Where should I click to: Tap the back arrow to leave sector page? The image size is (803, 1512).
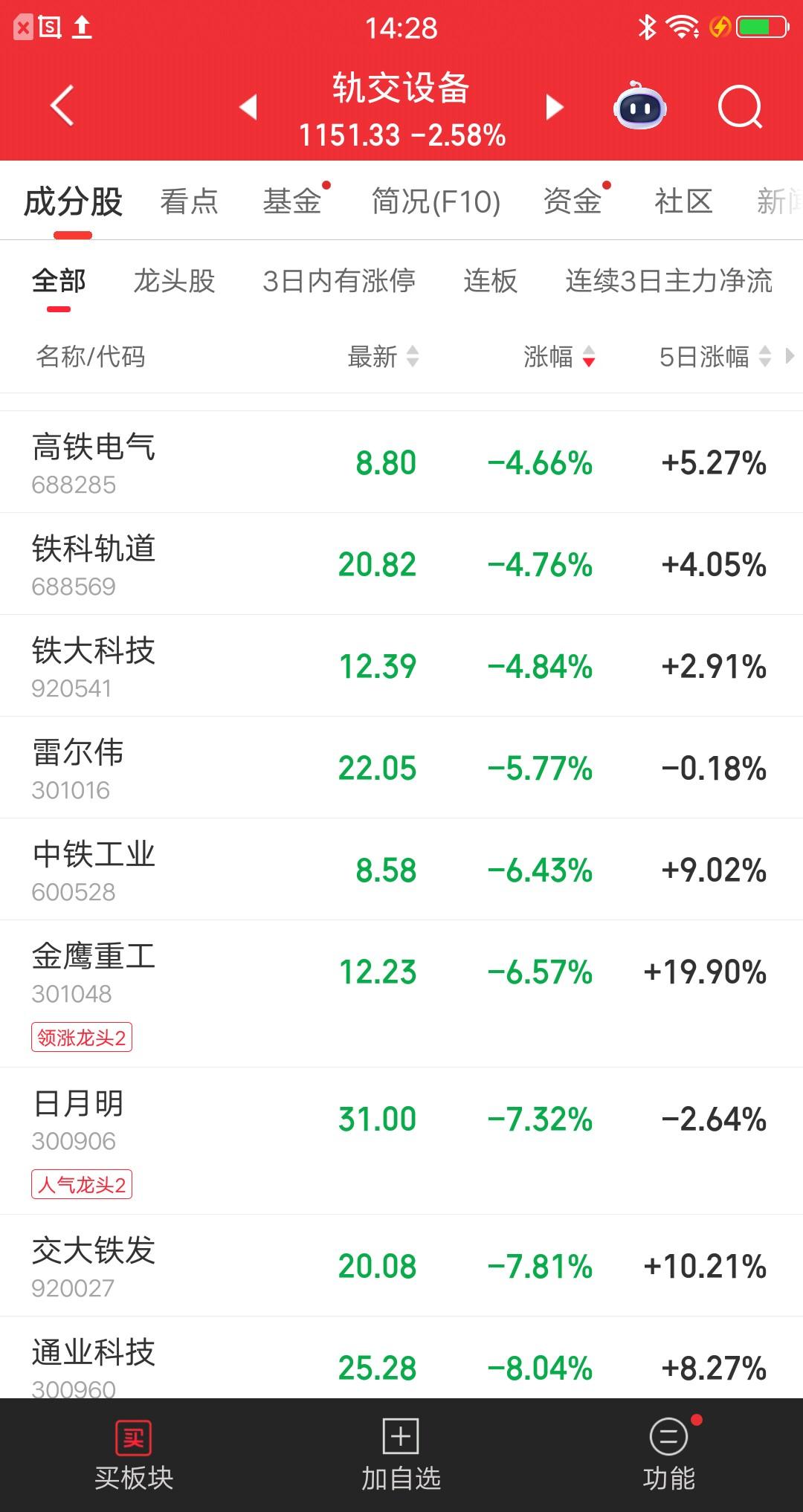[x=62, y=104]
